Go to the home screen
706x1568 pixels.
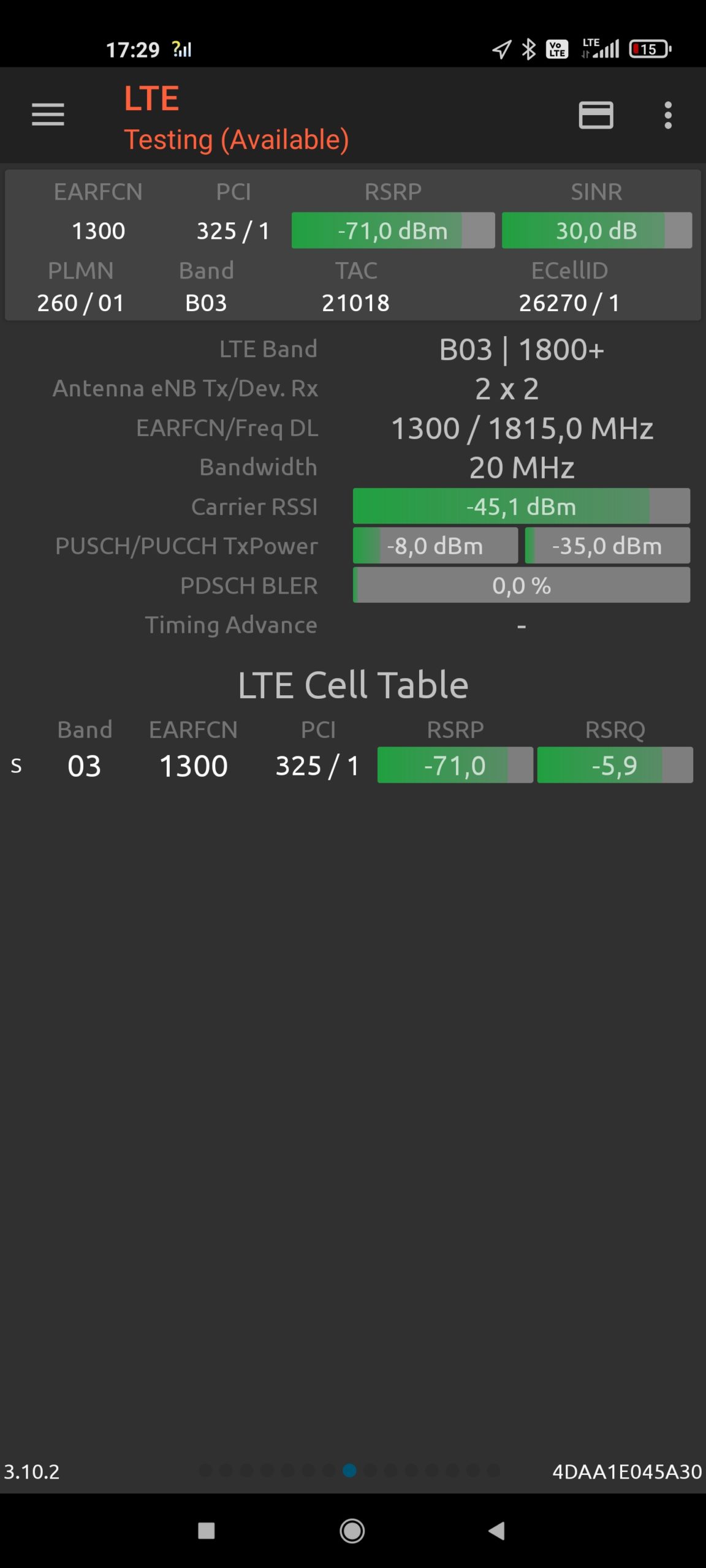click(x=352, y=1531)
